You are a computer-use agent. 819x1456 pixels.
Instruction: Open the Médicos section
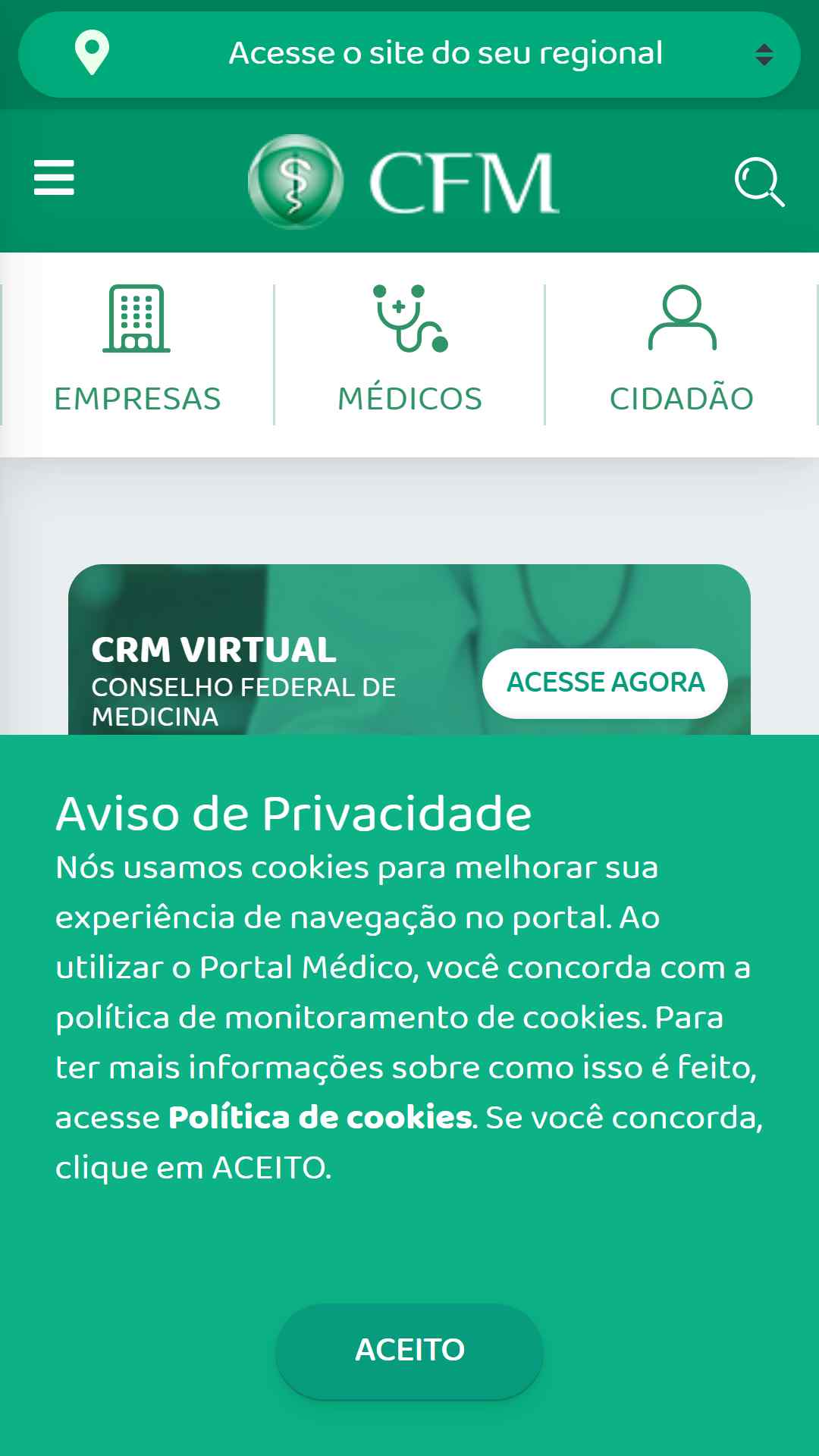(409, 353)
